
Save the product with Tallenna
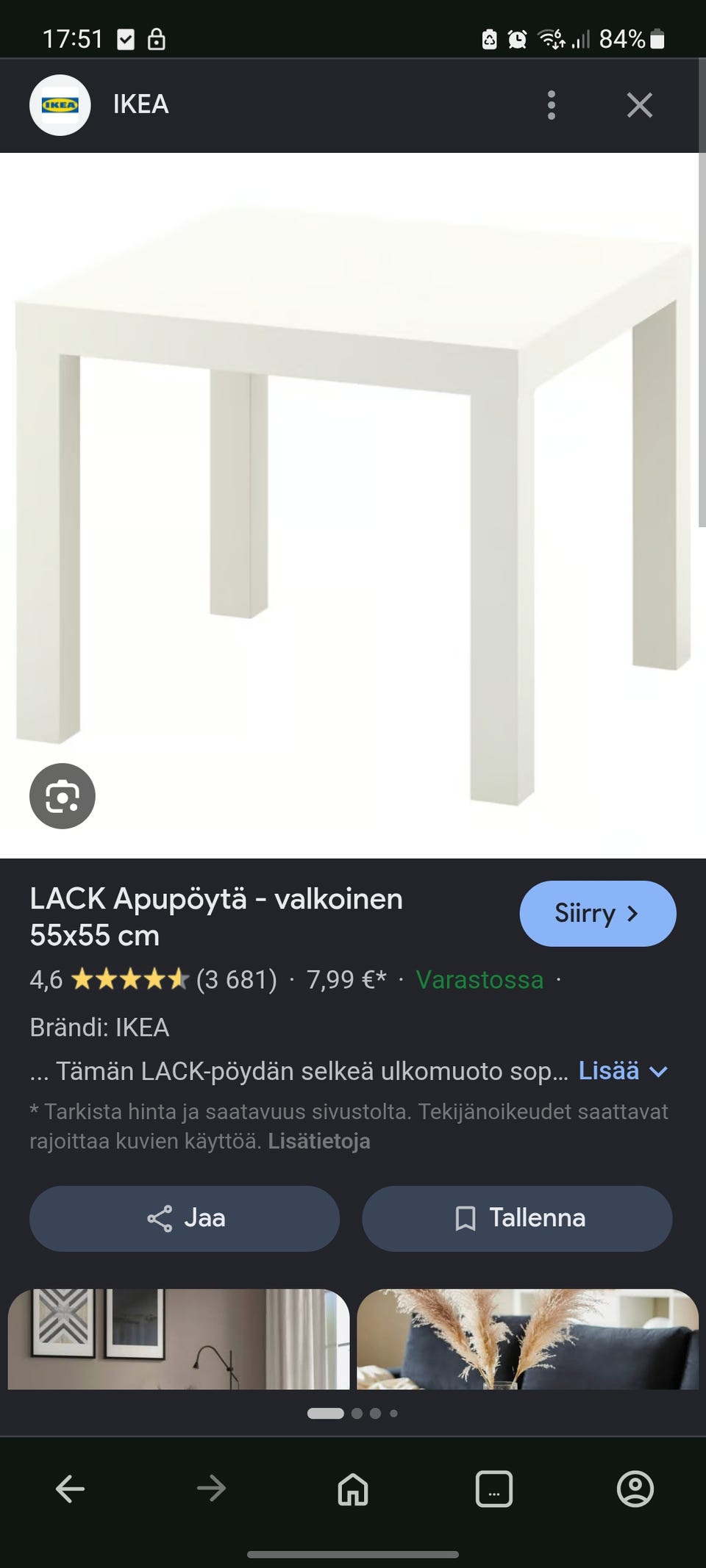point(517,1218)
